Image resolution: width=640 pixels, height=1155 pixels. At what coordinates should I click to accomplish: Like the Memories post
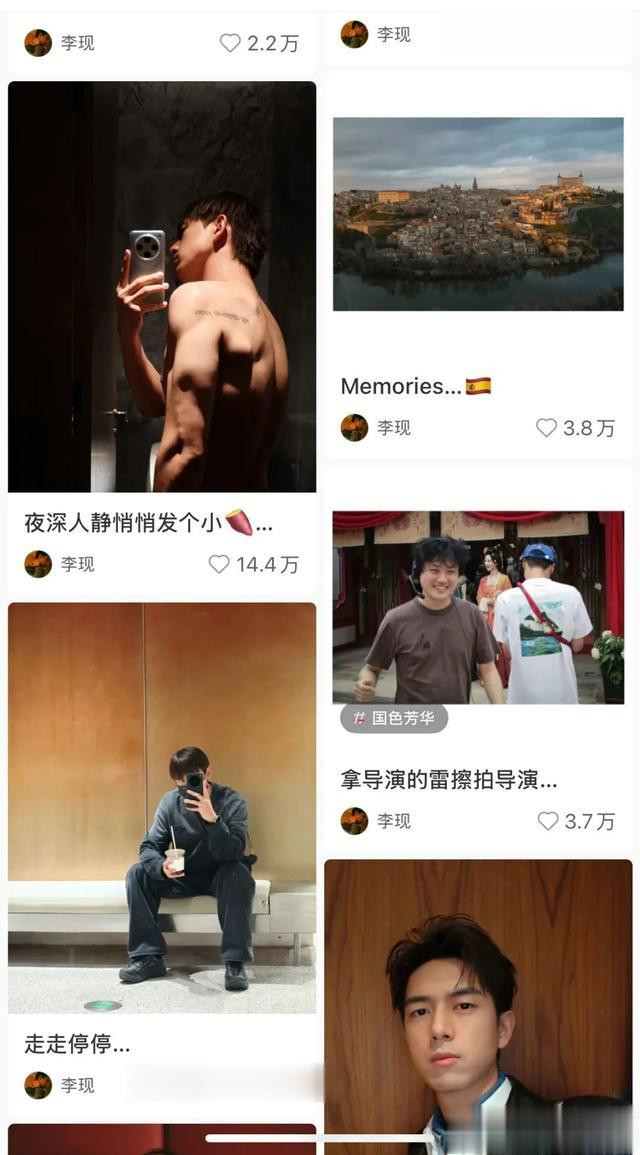pyautogui.click(x=546, y=428)
